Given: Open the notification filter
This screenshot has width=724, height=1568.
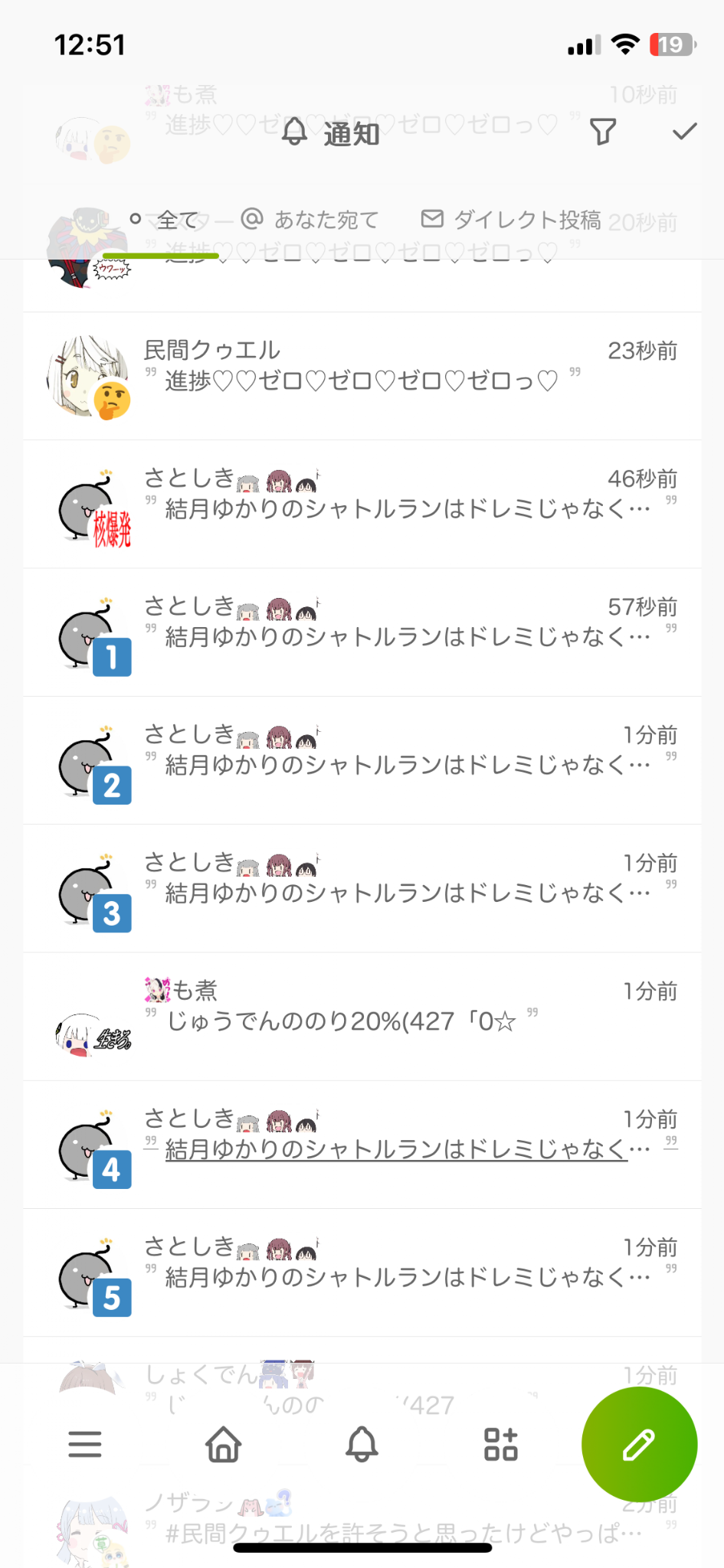Looking at the screenshot, I should click(x=603, y=132).
